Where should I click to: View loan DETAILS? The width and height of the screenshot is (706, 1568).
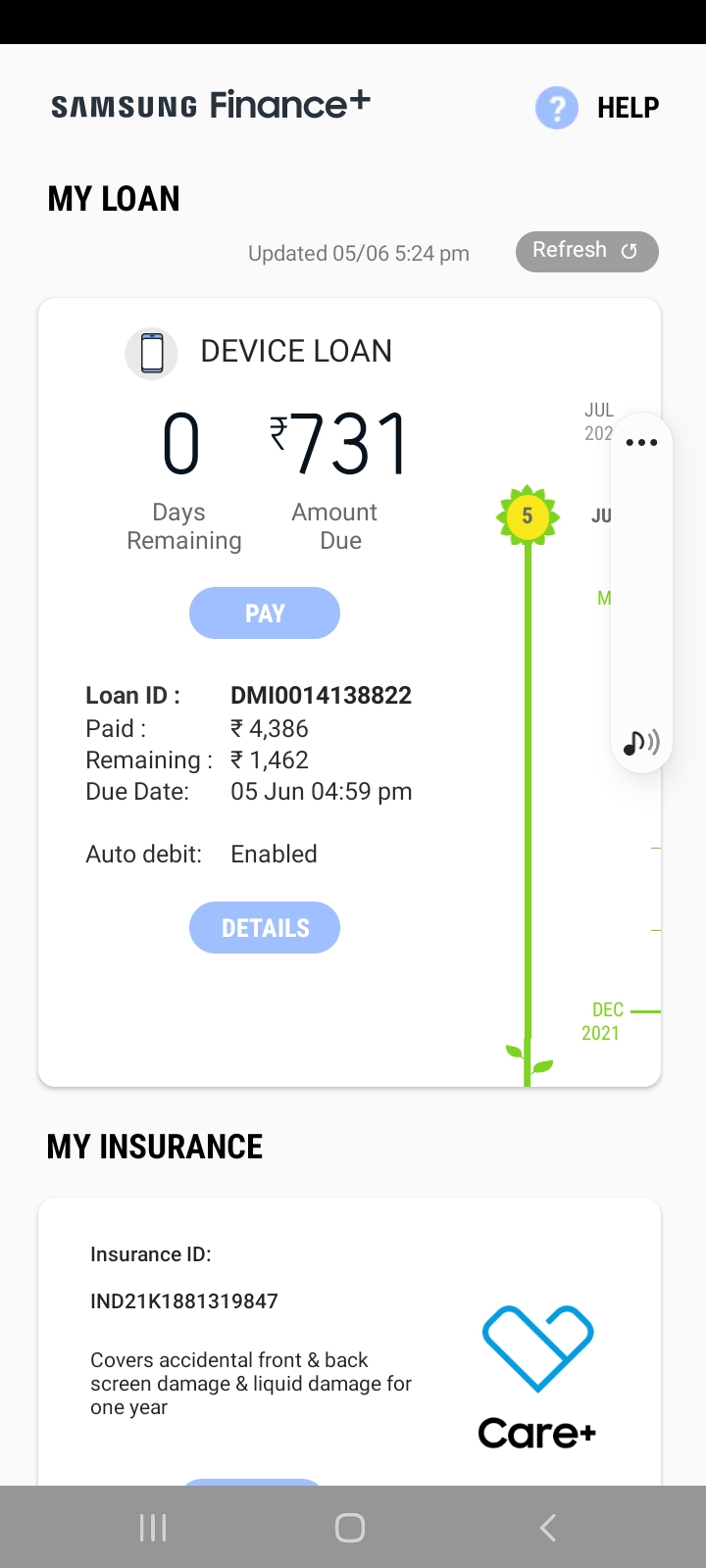click(x=265, y=928)
